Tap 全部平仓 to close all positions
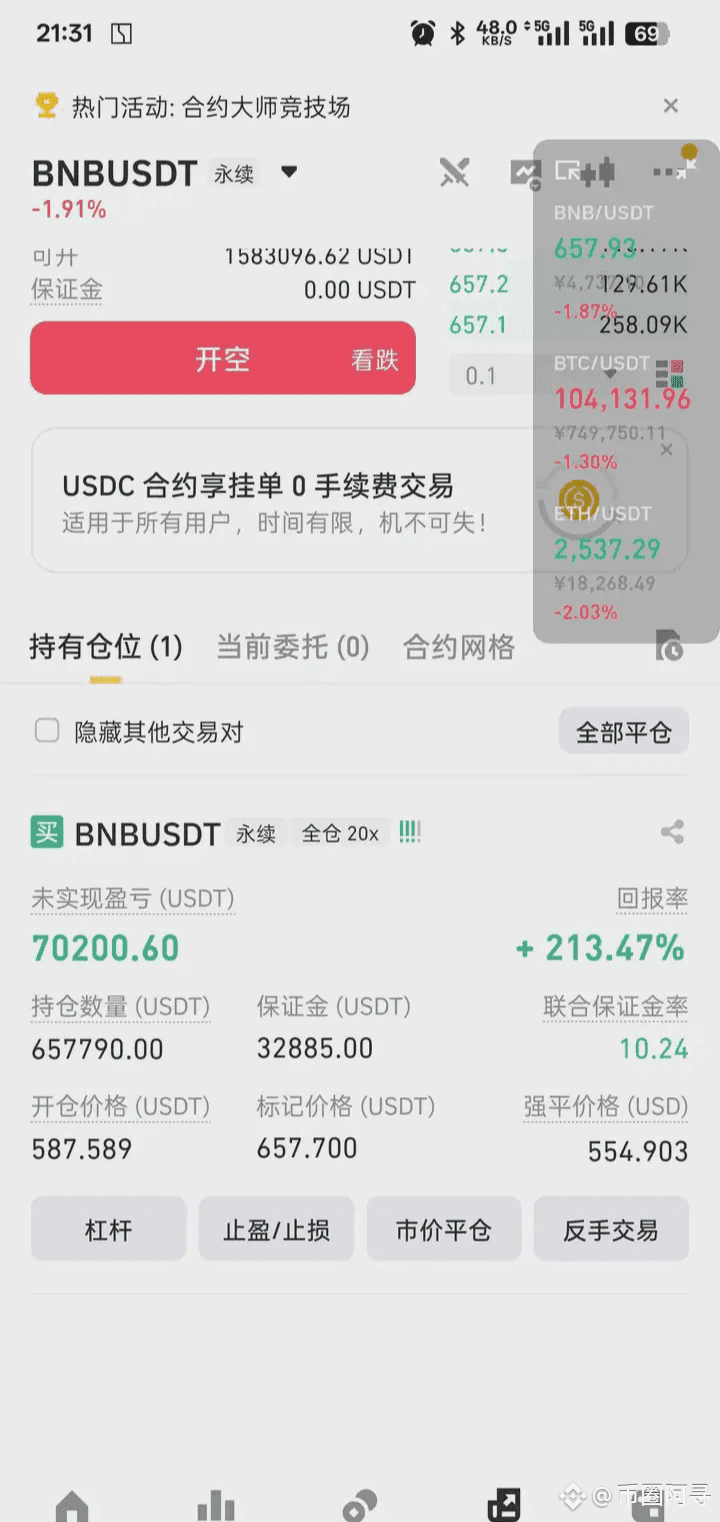 623,732
